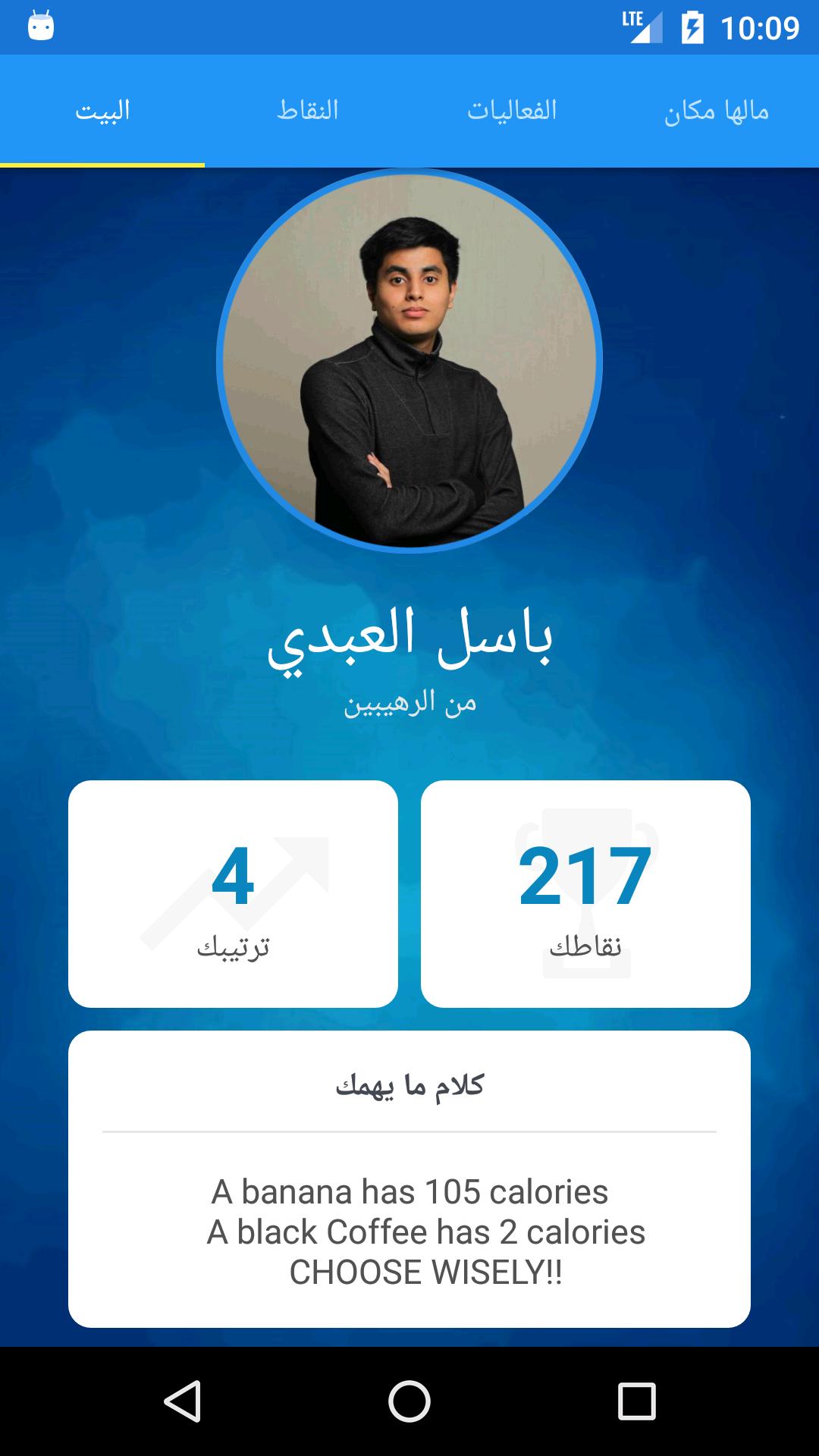The height and width of the screenshot is (1456, 819).
Task: Open the ترتيبك rank card
Action: (233, 893)
